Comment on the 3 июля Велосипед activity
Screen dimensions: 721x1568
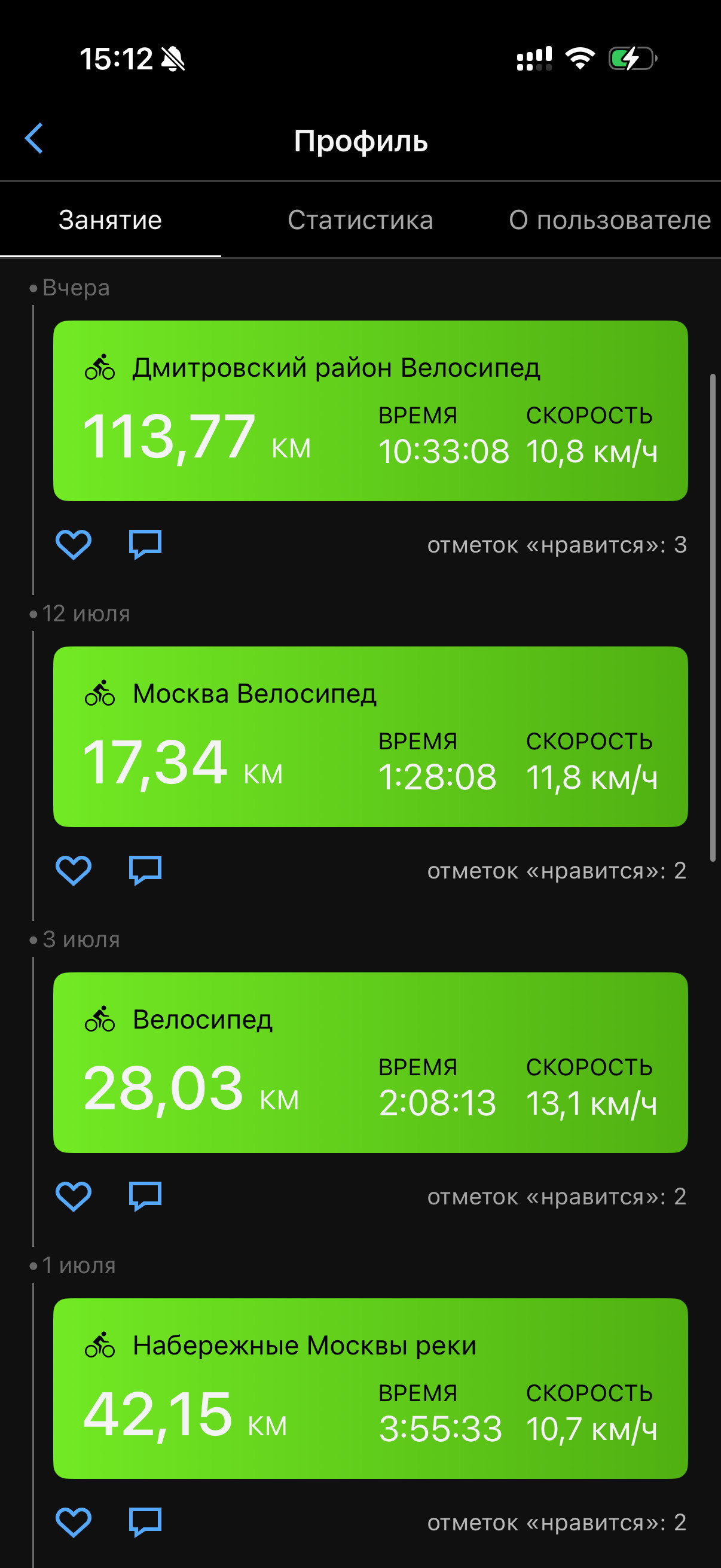[145, 1196]
